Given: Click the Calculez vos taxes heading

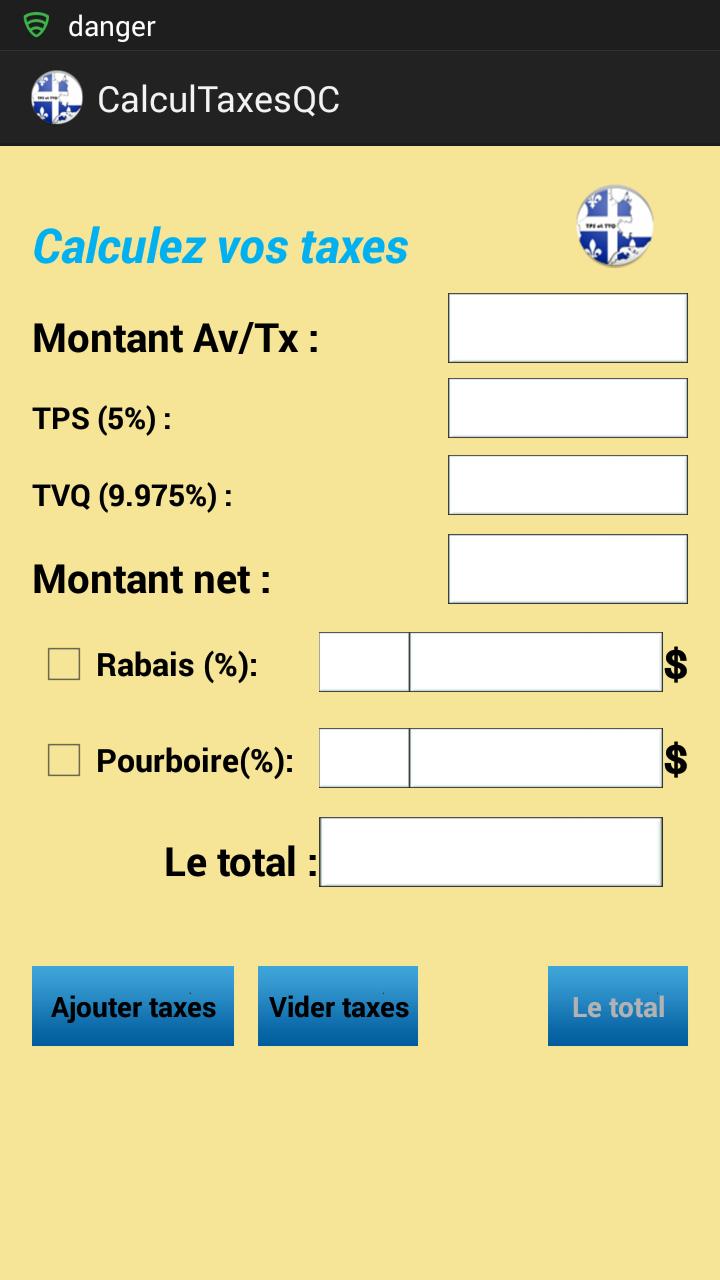Looking at the screenshot, I should click(x=220, y=246).
